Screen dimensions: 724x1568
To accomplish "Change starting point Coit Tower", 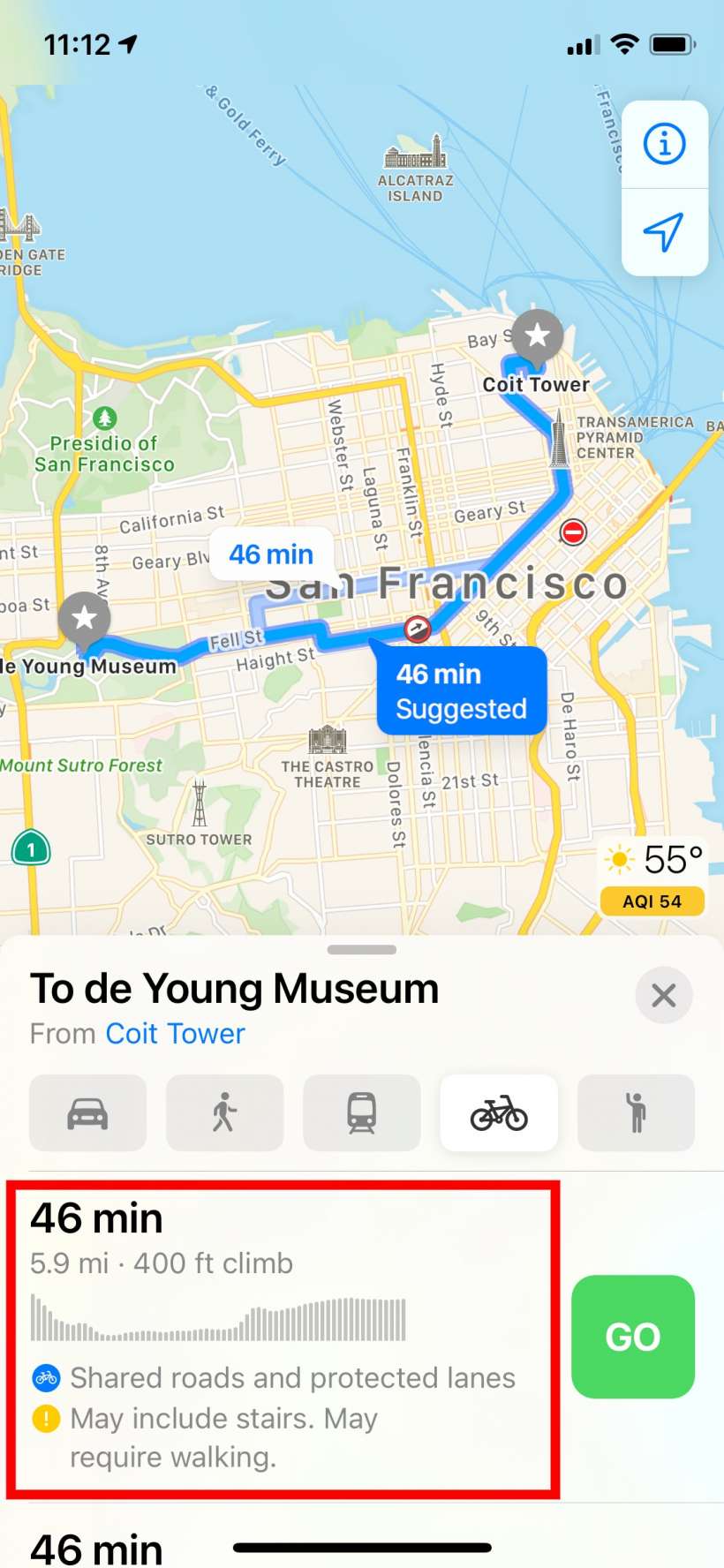I will click(175, 1034).
